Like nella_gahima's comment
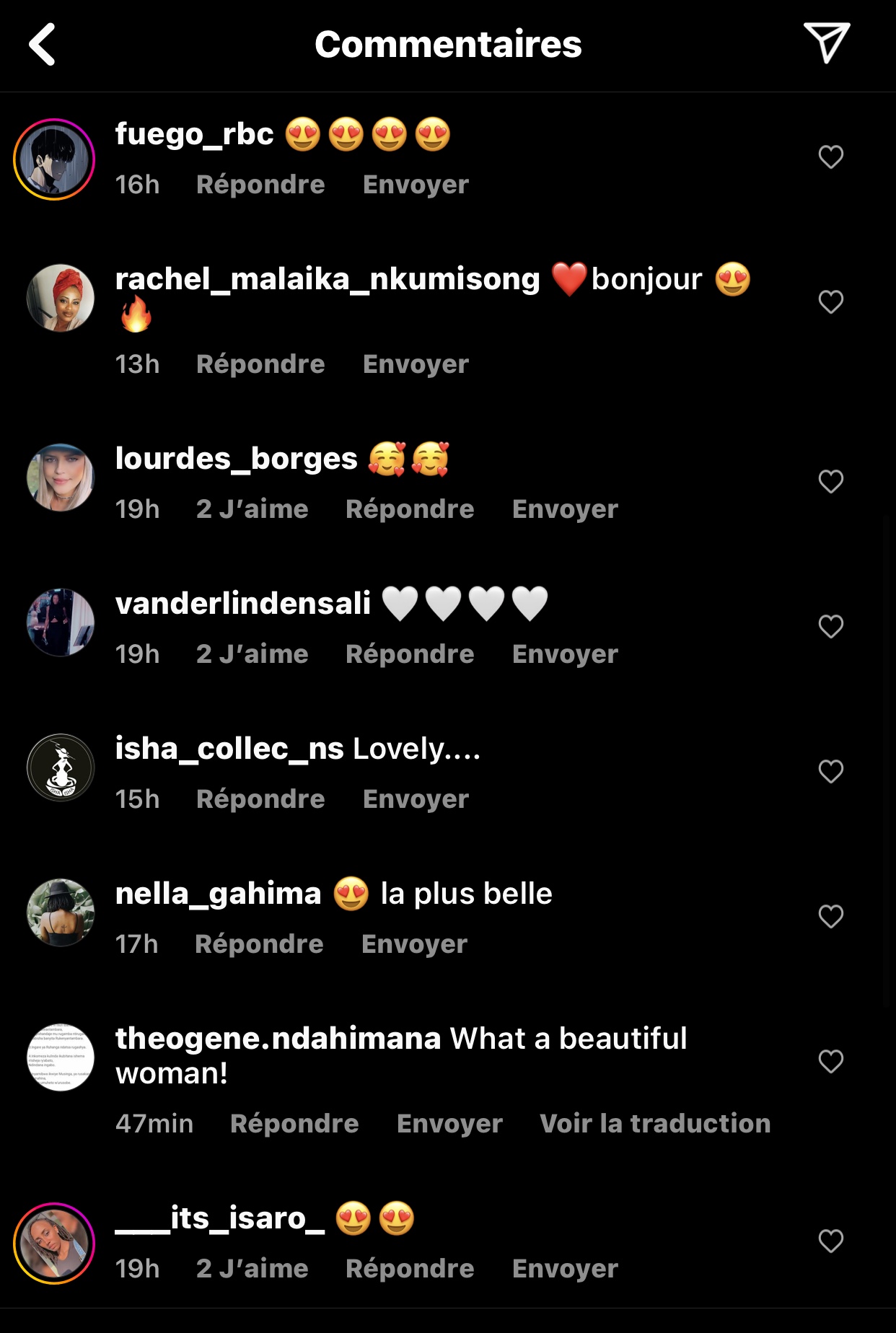Viewport: 896px width, 1333px height. pos(830,916)
